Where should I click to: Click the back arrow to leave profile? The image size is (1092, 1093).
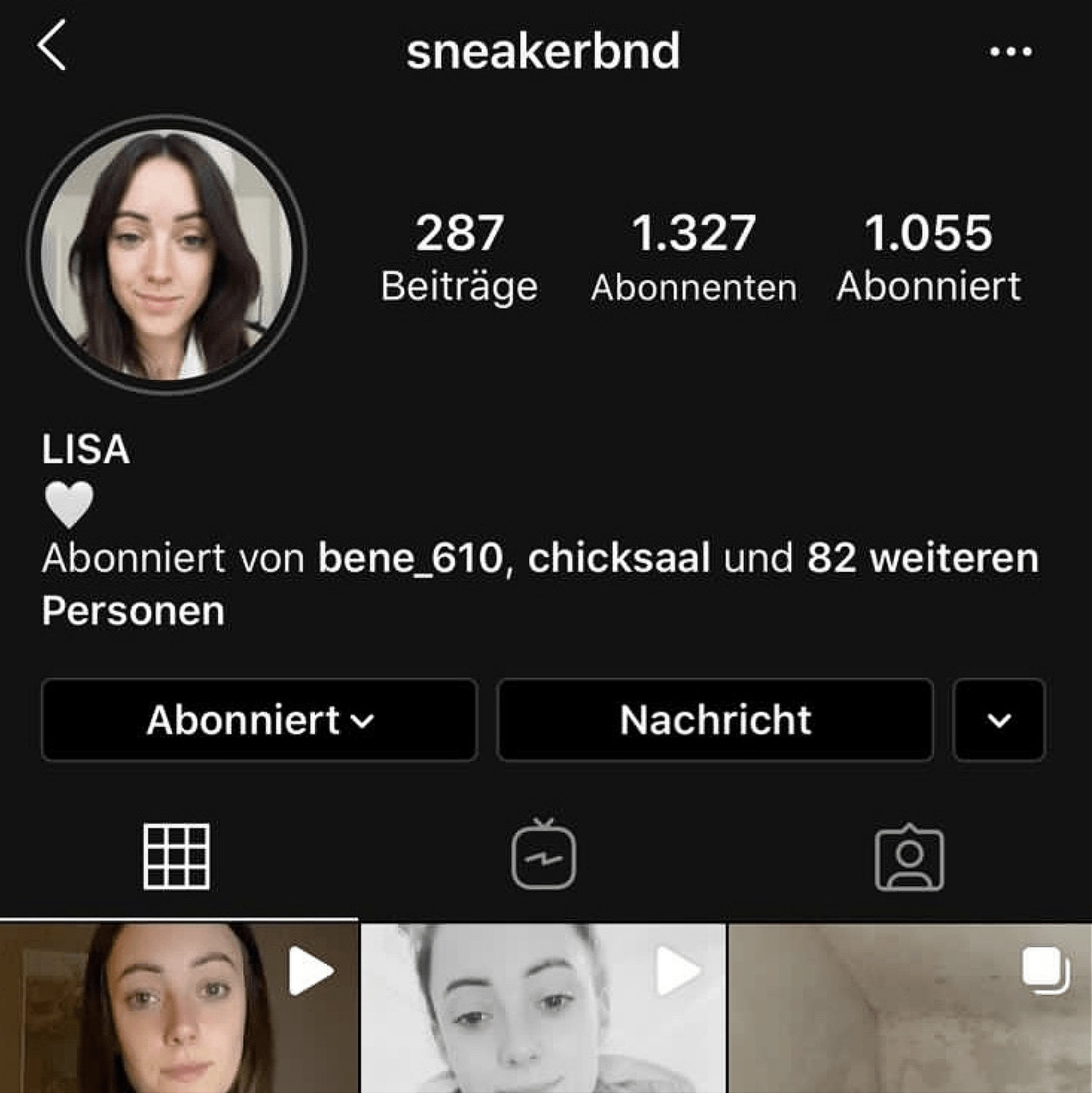click(51, 49)
